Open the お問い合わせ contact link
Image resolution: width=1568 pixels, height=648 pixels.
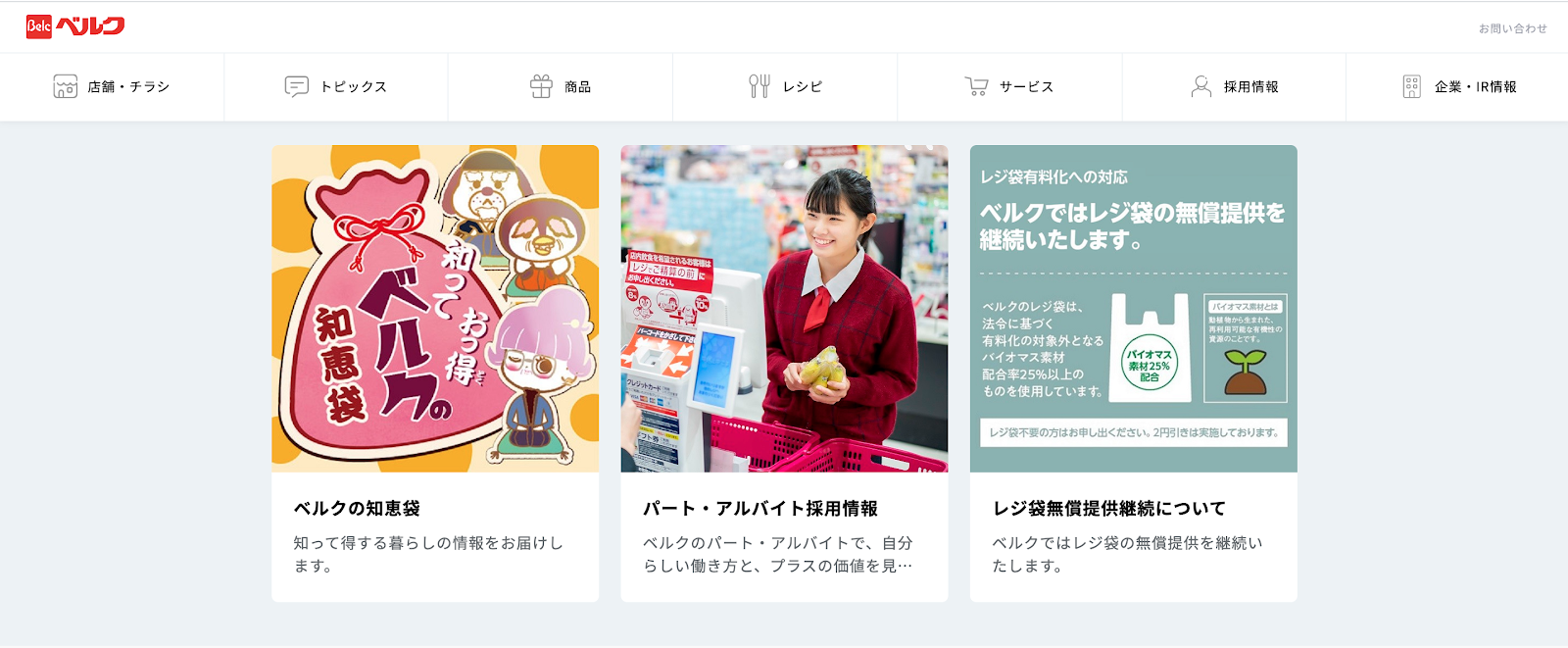point(1512,28)
